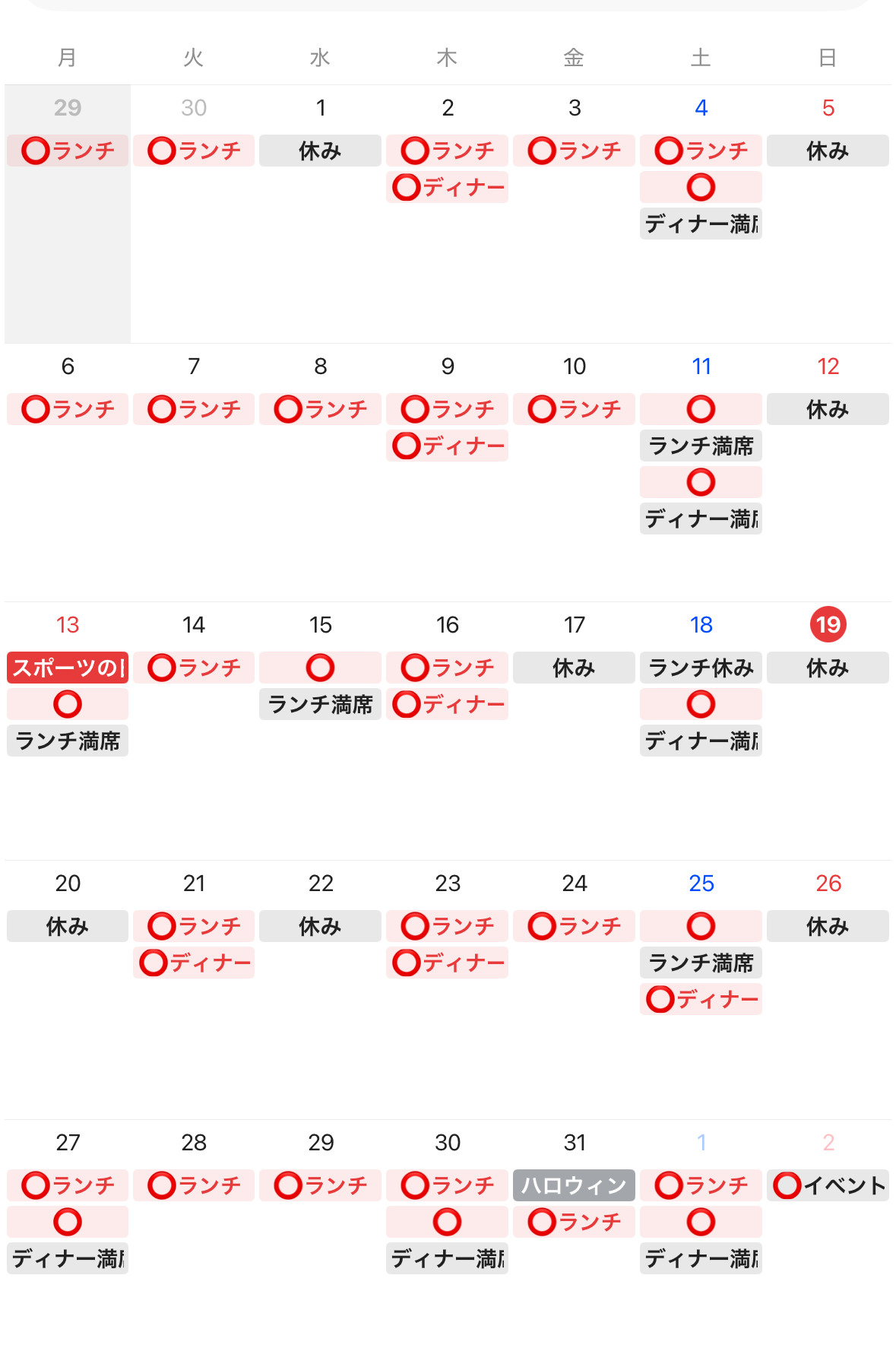
Task: Select the date cell for the 10th
Action: point(574,366)
